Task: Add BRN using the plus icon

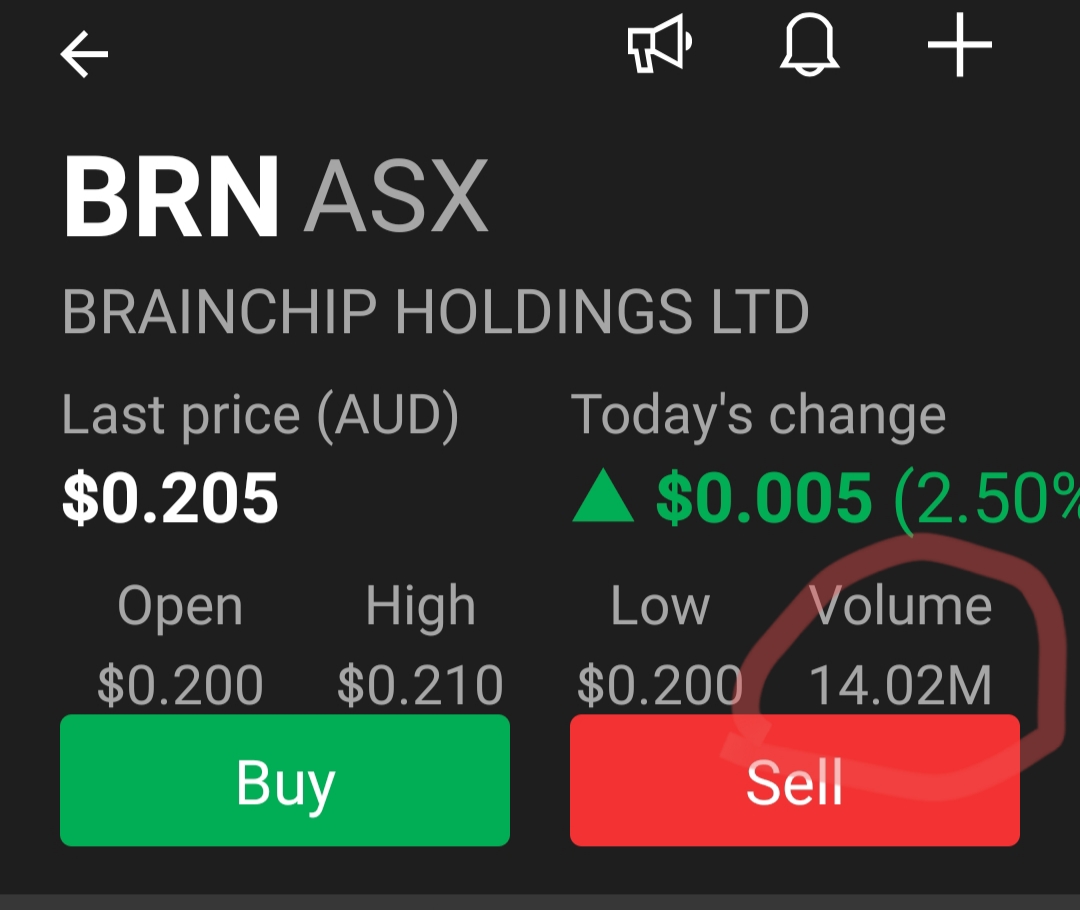Action: (959, 46)
